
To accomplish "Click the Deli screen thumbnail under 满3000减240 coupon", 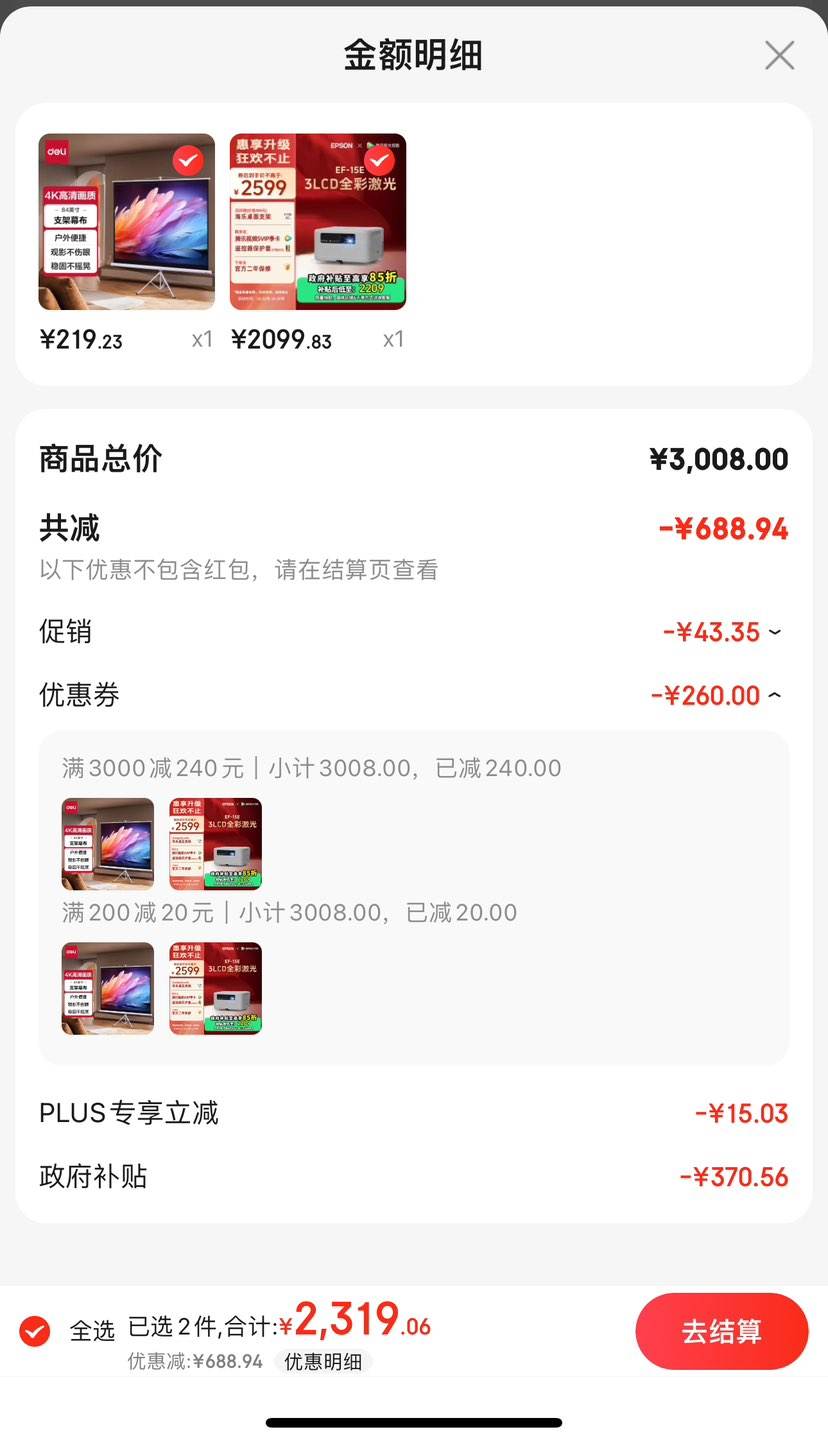I will click(x=107, y=843).
